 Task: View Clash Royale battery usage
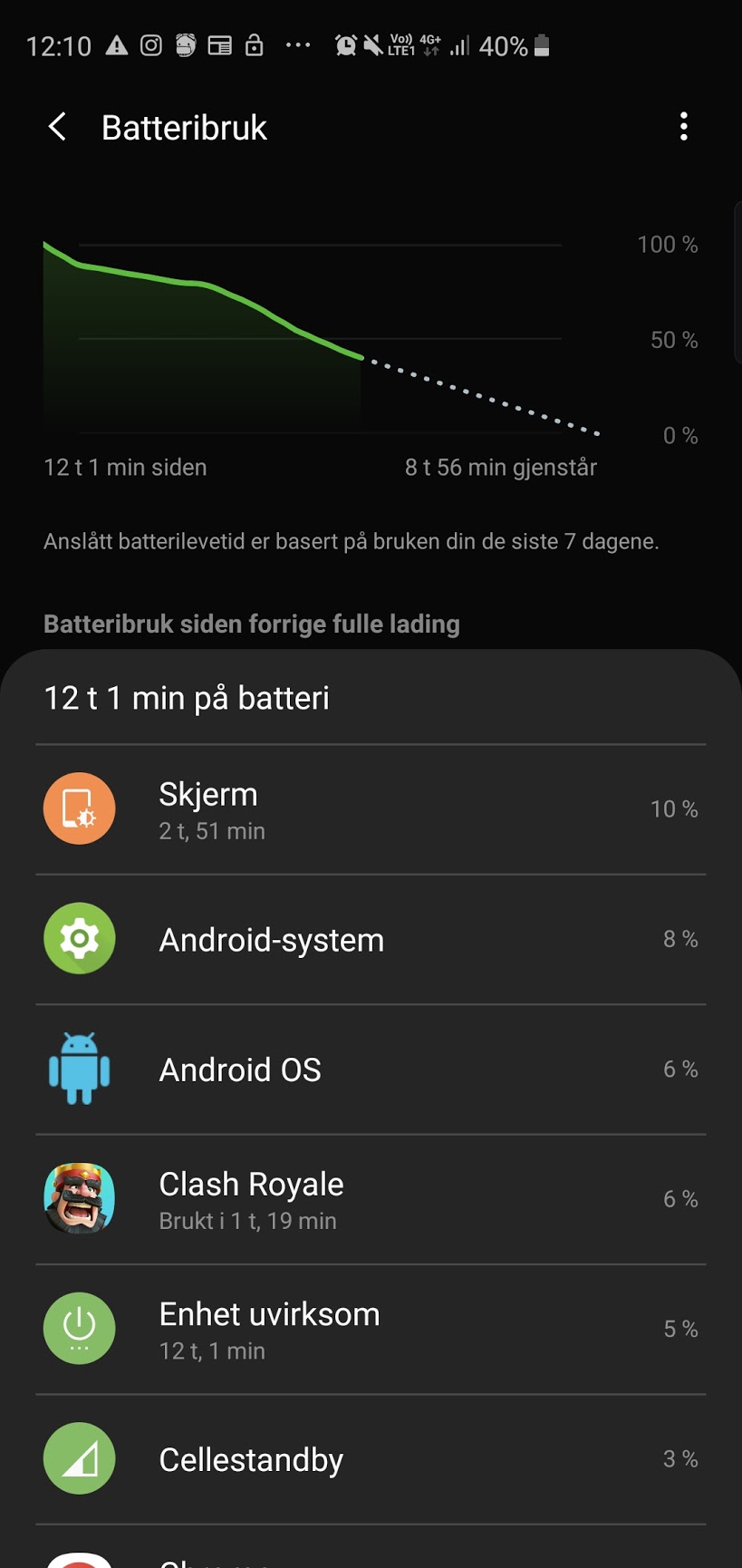371,1199
